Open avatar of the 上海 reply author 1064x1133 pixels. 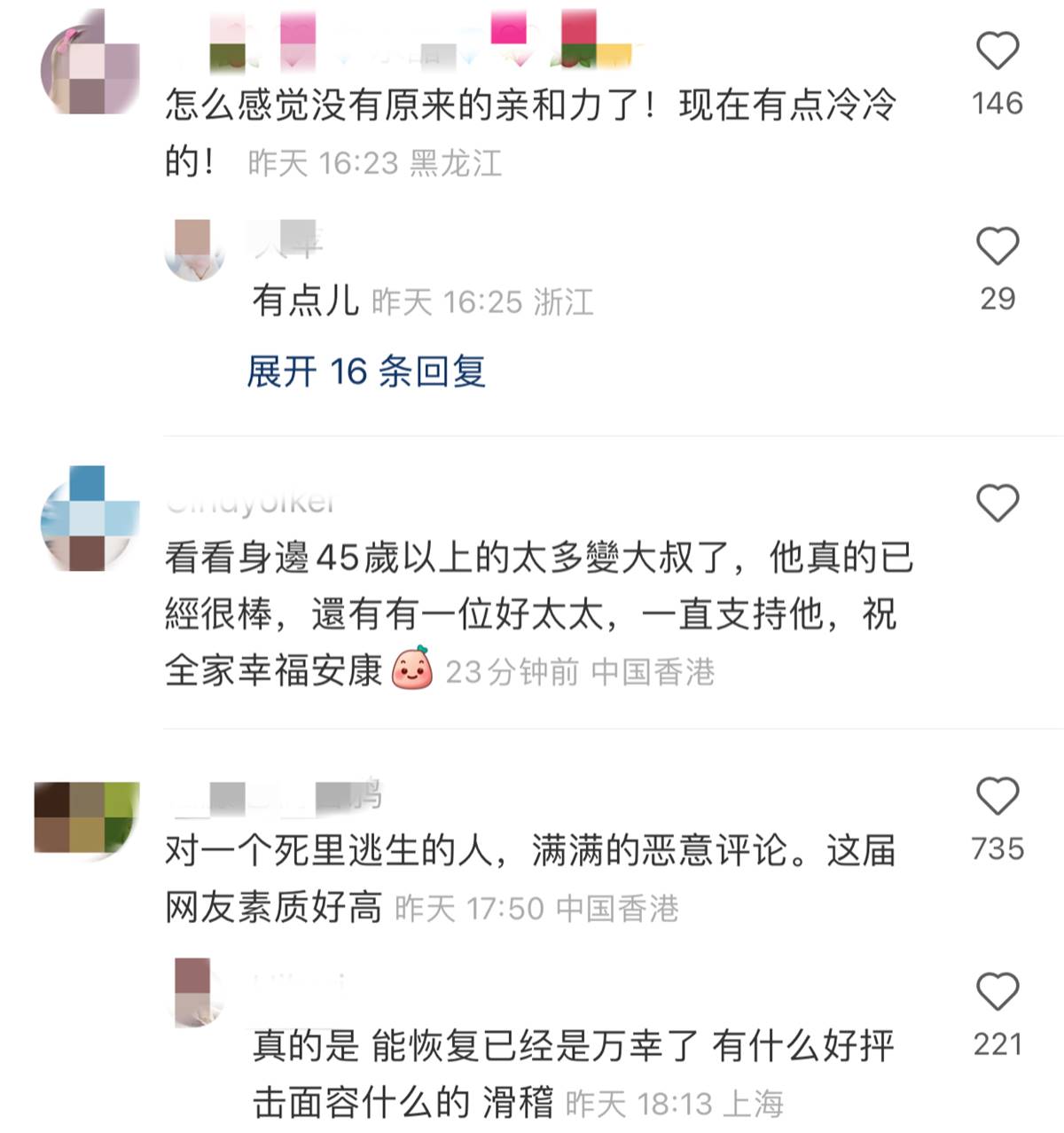(x=197, y=991)
